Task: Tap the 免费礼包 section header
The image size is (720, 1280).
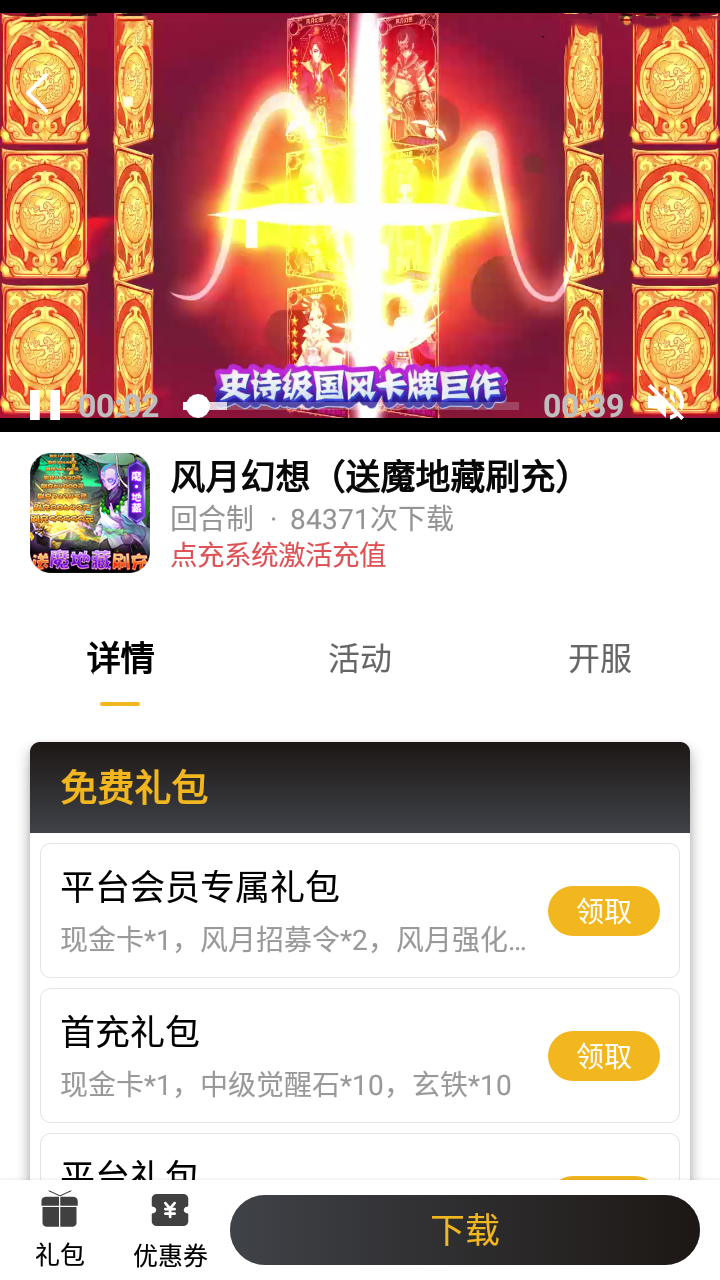Action: point(134,787)
